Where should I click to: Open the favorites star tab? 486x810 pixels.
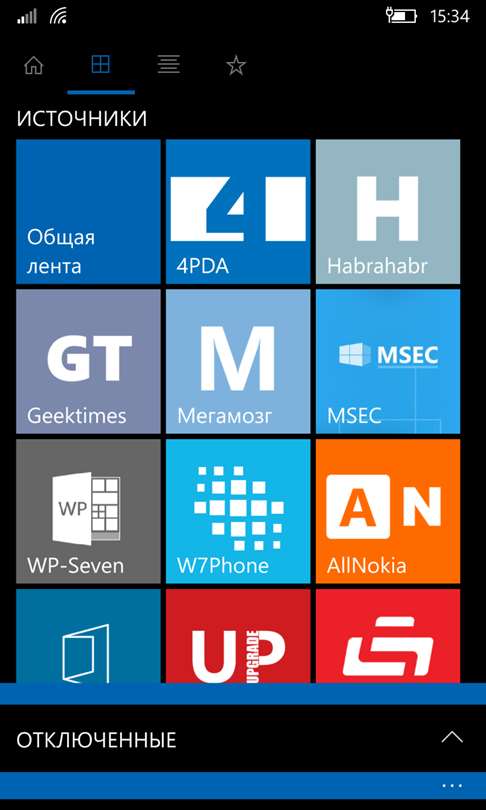pos(236,66)
